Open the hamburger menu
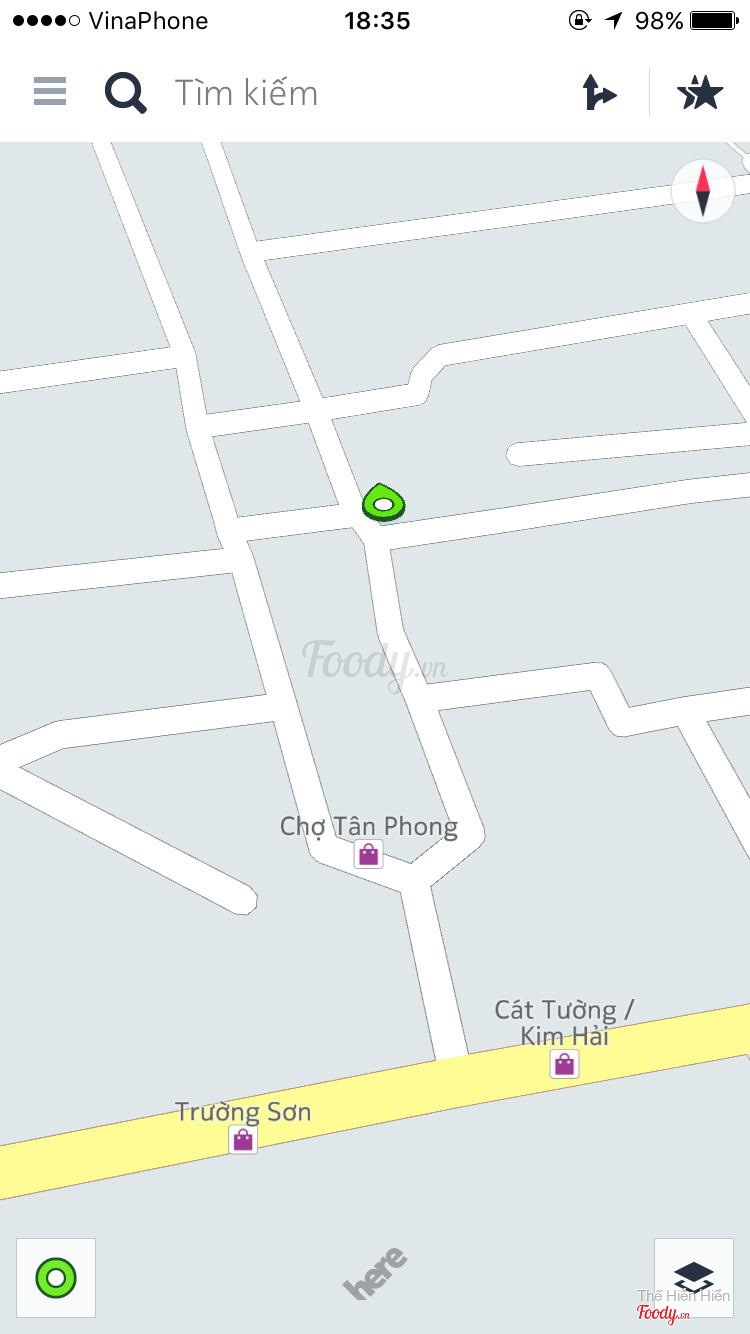The image size is (750, 1334). click(49, 92)
